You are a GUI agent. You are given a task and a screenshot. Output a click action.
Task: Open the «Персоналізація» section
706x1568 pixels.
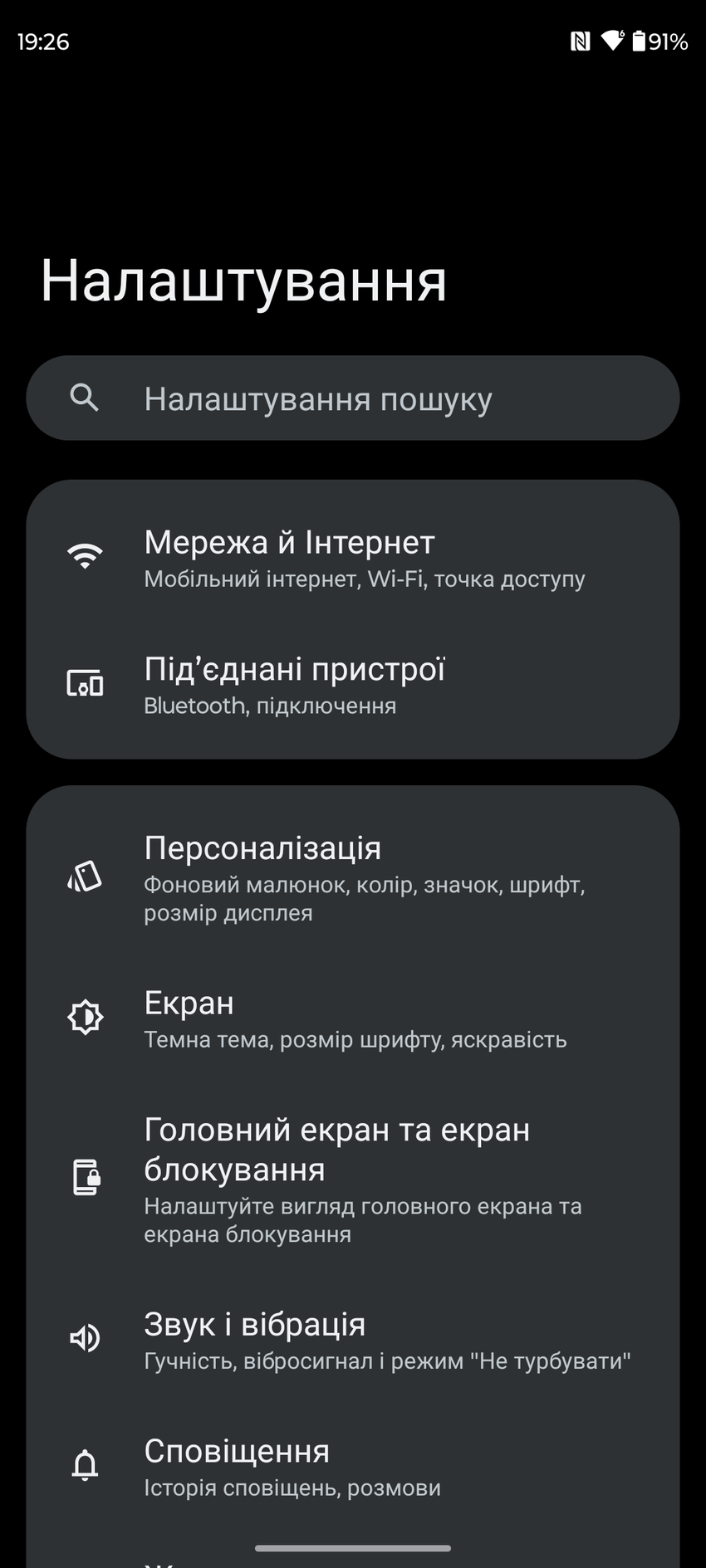point(353,878)
